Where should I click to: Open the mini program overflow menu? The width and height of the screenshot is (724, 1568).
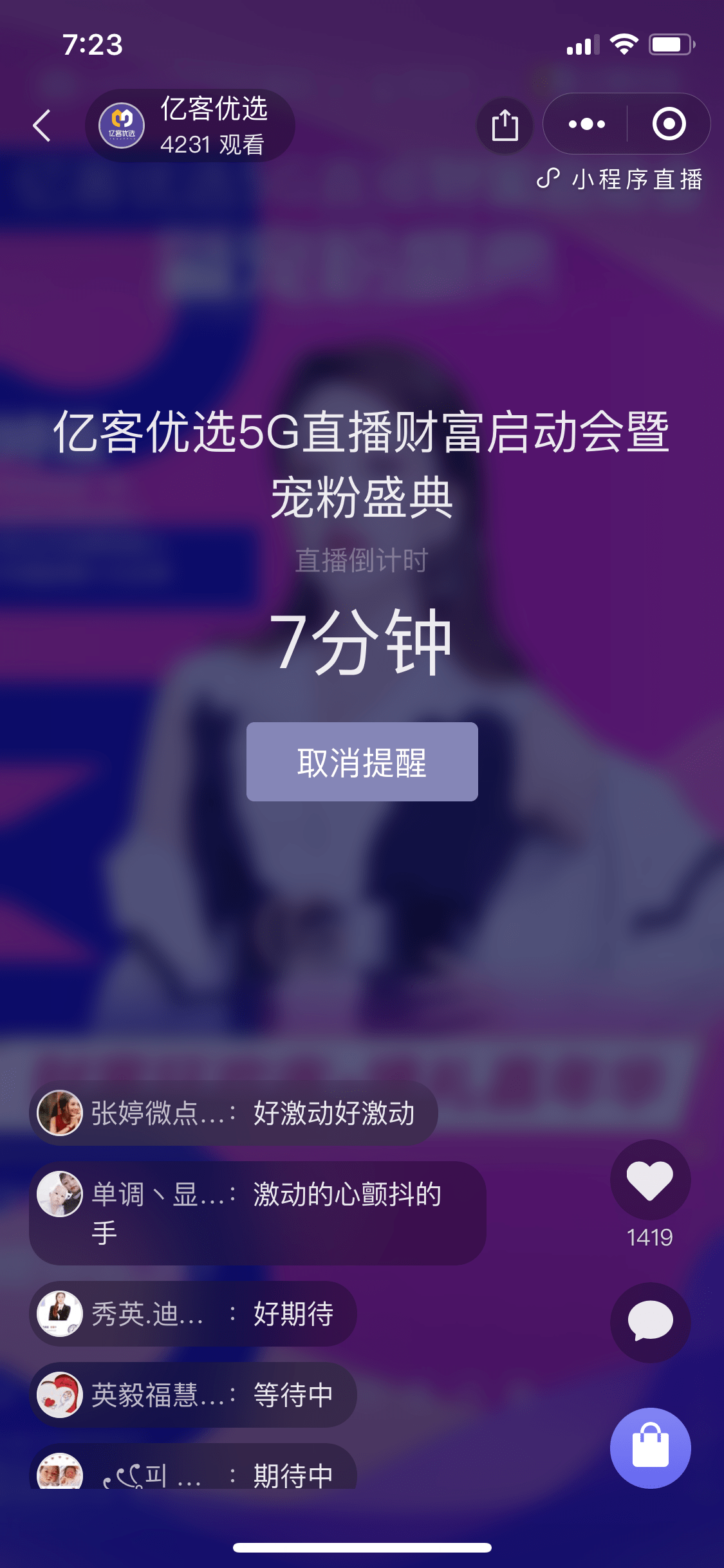pos(586,124)
